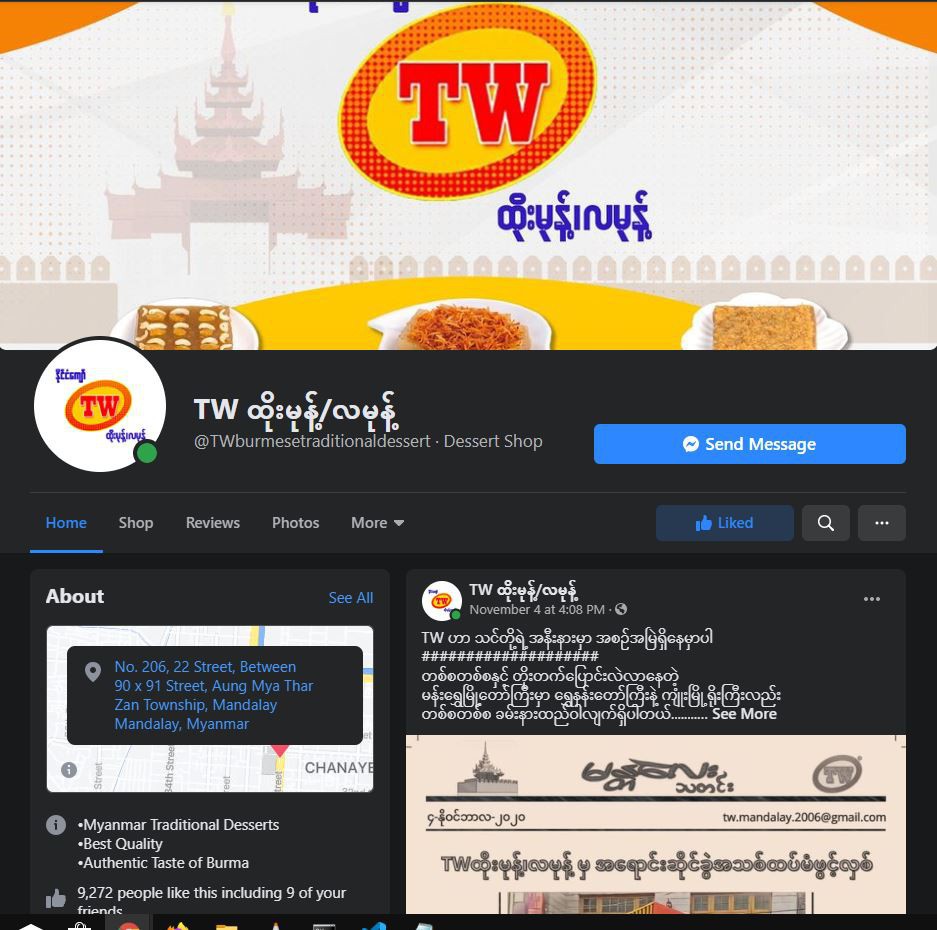Expand the post with See More
Viewport: 937px width, 930px height.
744,714
